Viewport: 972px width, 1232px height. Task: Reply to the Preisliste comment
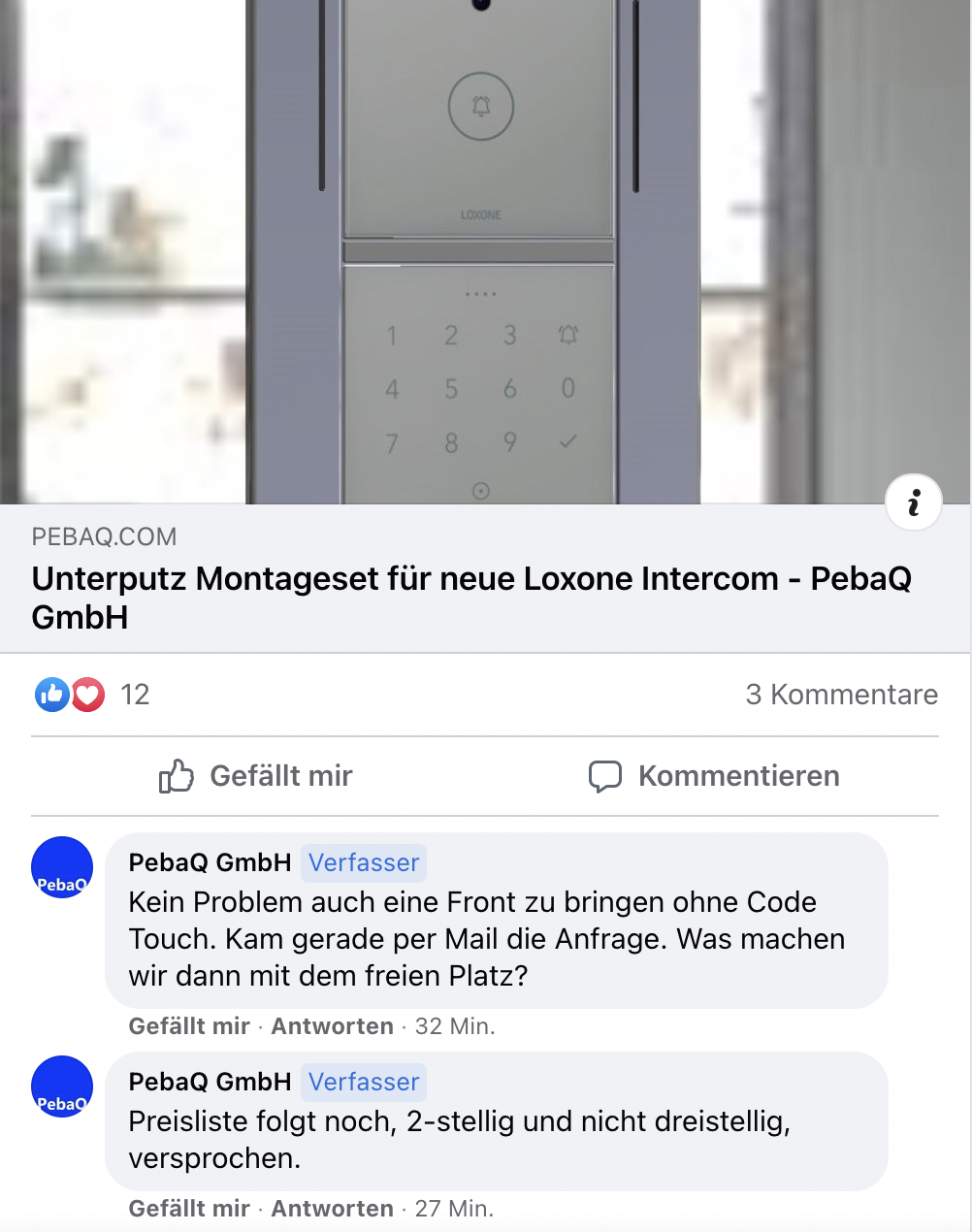coord(332,1209)
